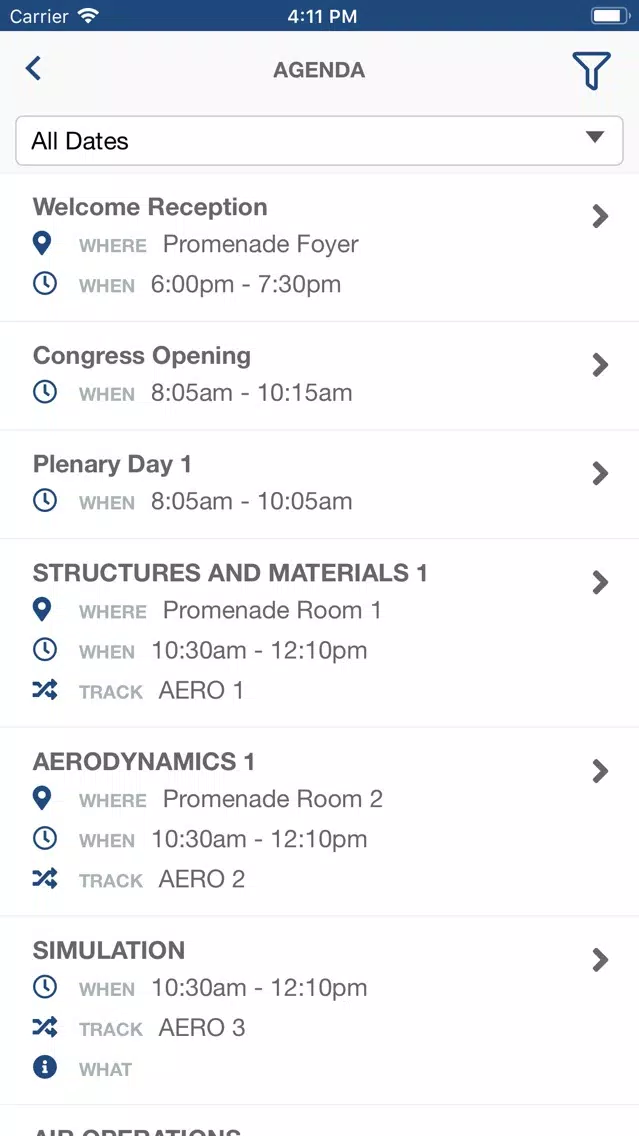Open the Welcome Reception session
Viewport: 639px width, 1136px height.
[320, 247]
